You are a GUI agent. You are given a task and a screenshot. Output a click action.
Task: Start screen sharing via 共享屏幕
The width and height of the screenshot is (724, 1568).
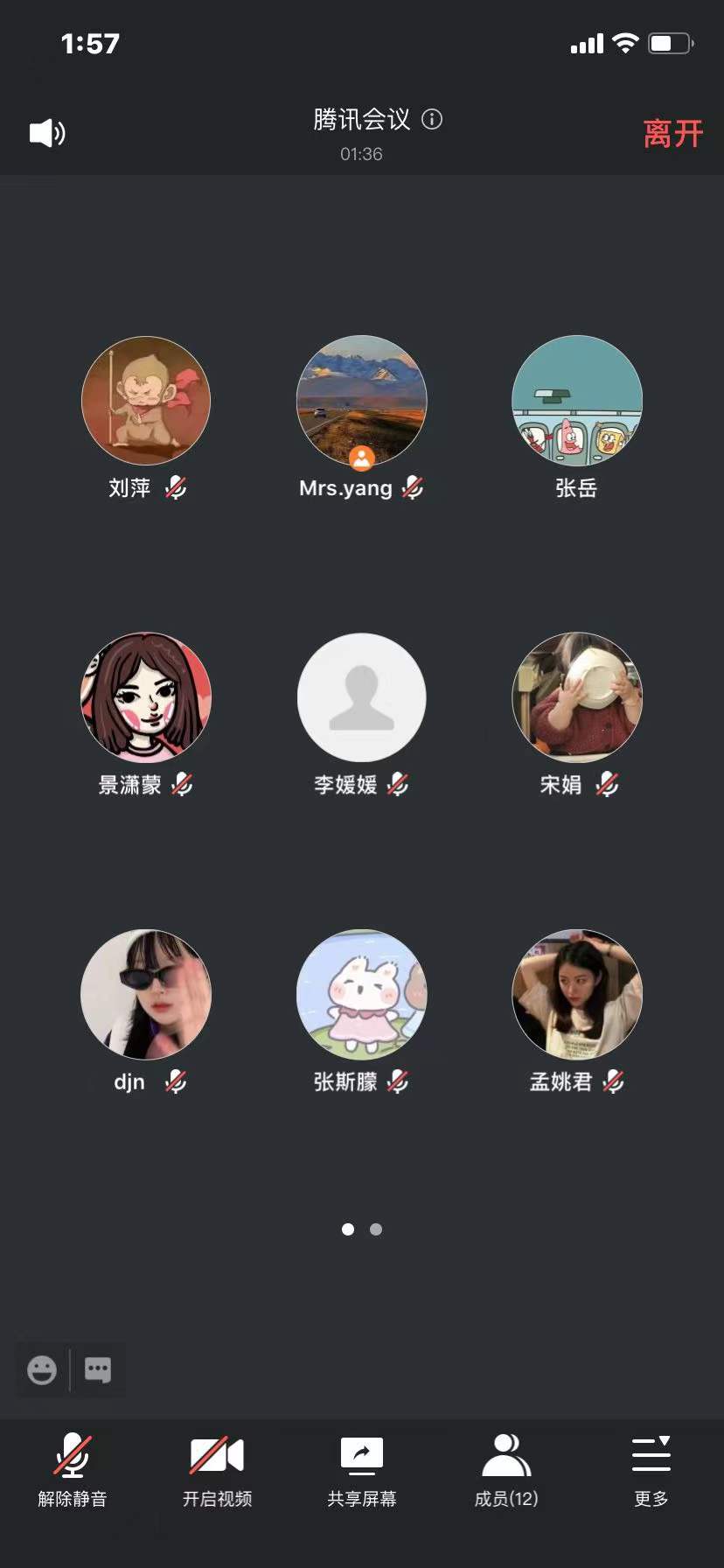tap(362, 1470)
